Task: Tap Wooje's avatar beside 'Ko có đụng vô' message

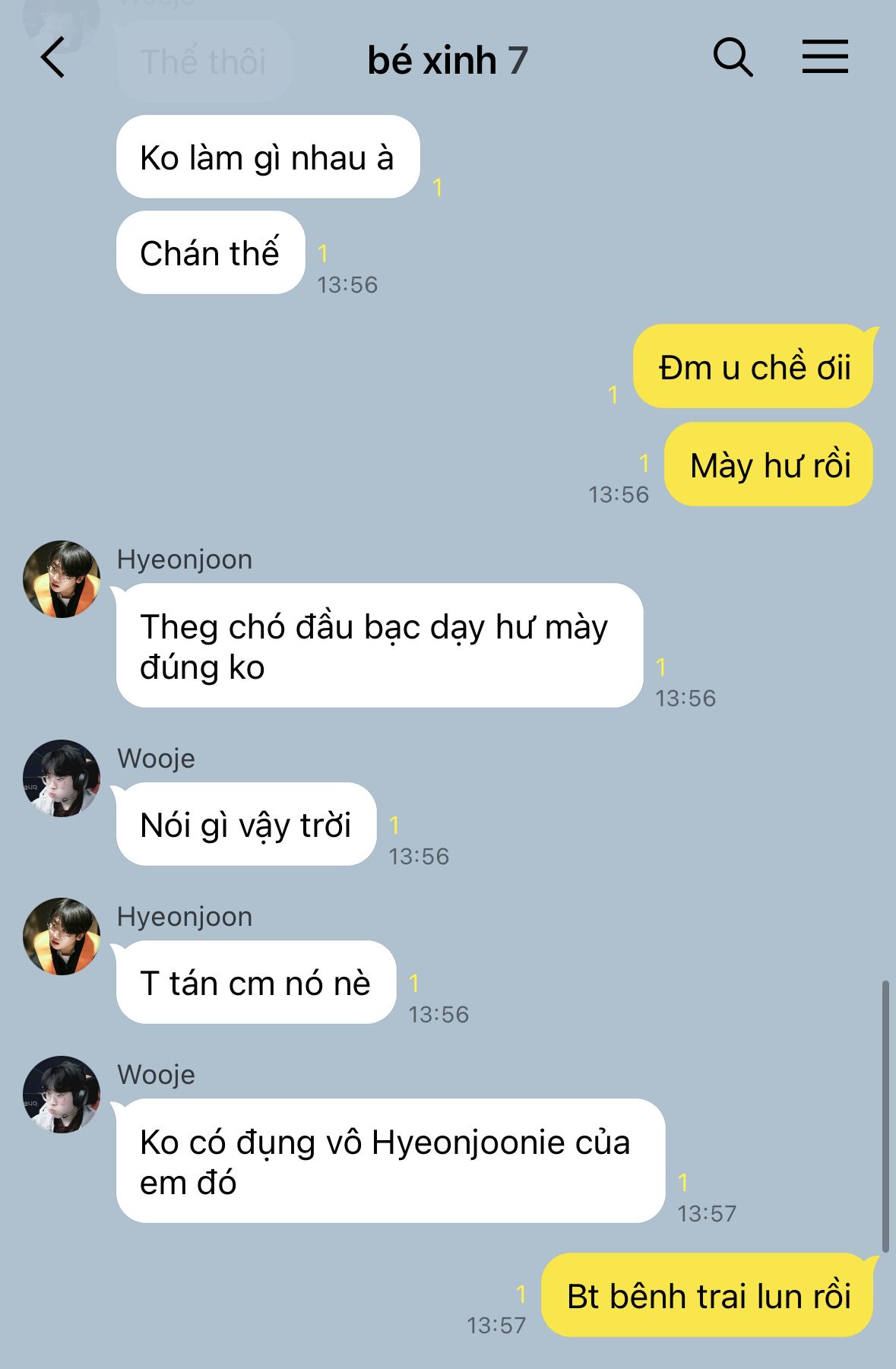Action: click(62, 1095)
